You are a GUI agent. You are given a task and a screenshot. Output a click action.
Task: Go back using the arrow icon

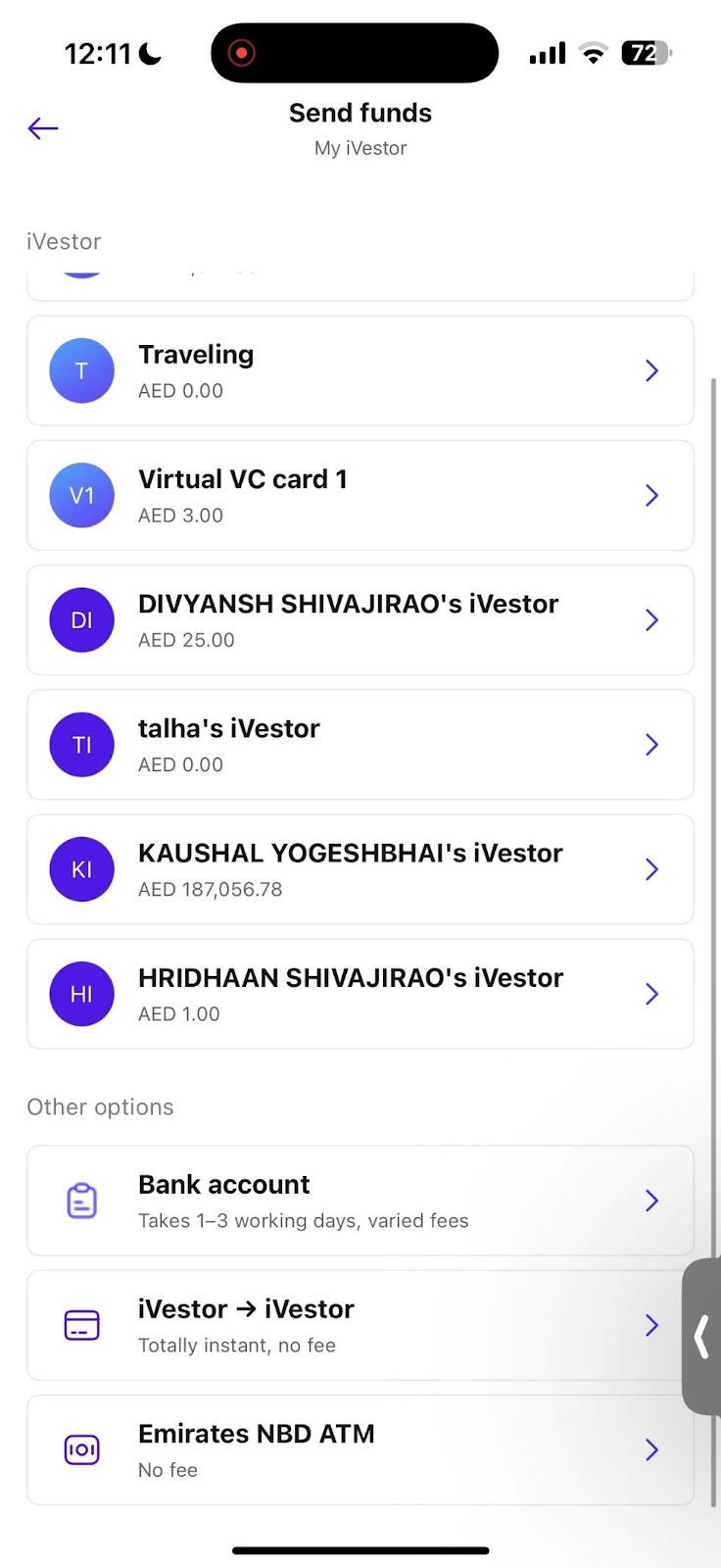43,128
